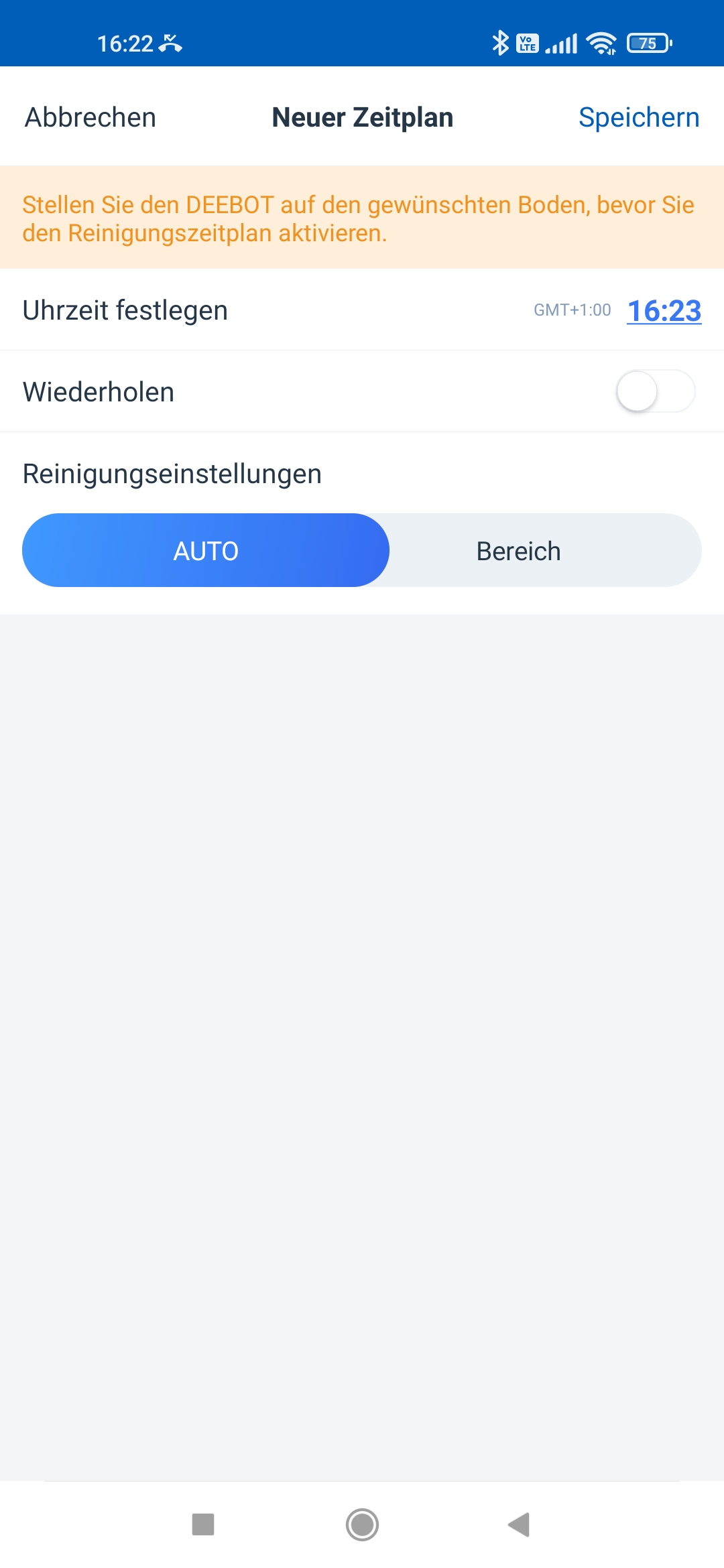This screenshot has width=724, height=1568.
Task: Save the schedule with Speichern
Action: tap(639, 117)
